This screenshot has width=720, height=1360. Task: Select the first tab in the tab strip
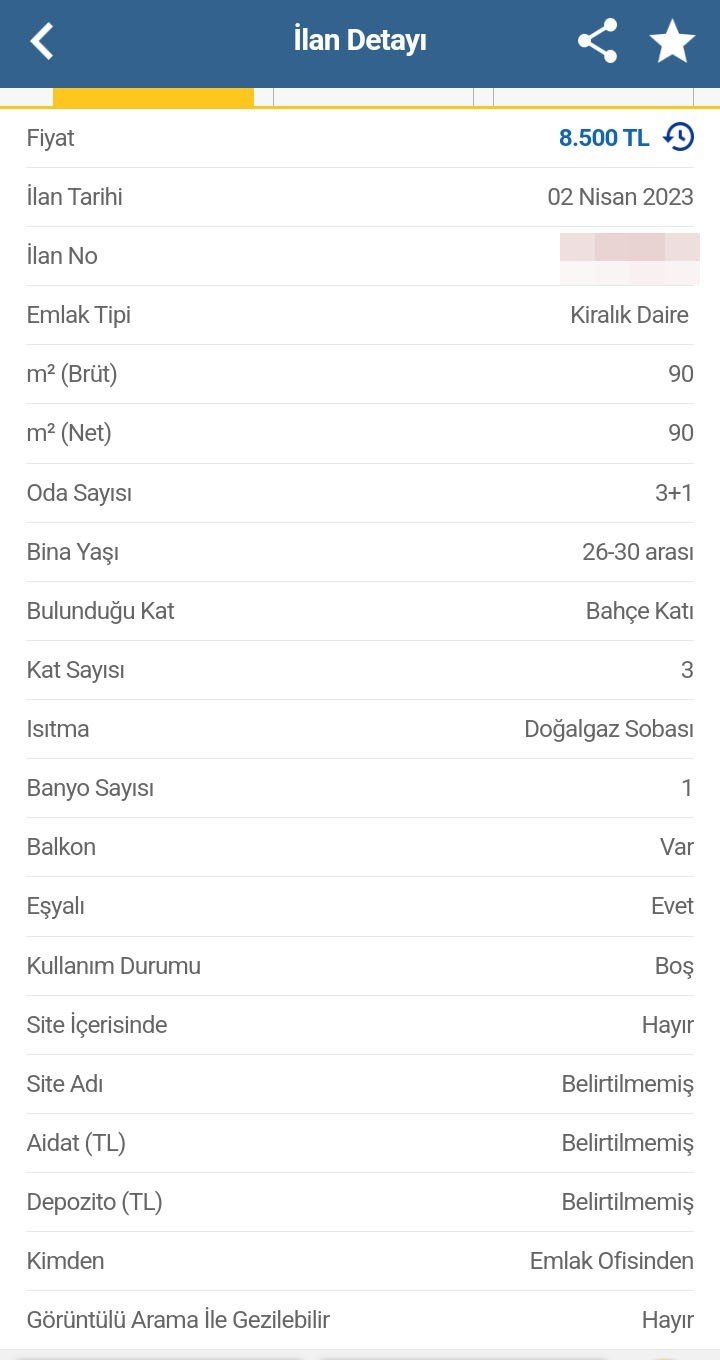27,97
